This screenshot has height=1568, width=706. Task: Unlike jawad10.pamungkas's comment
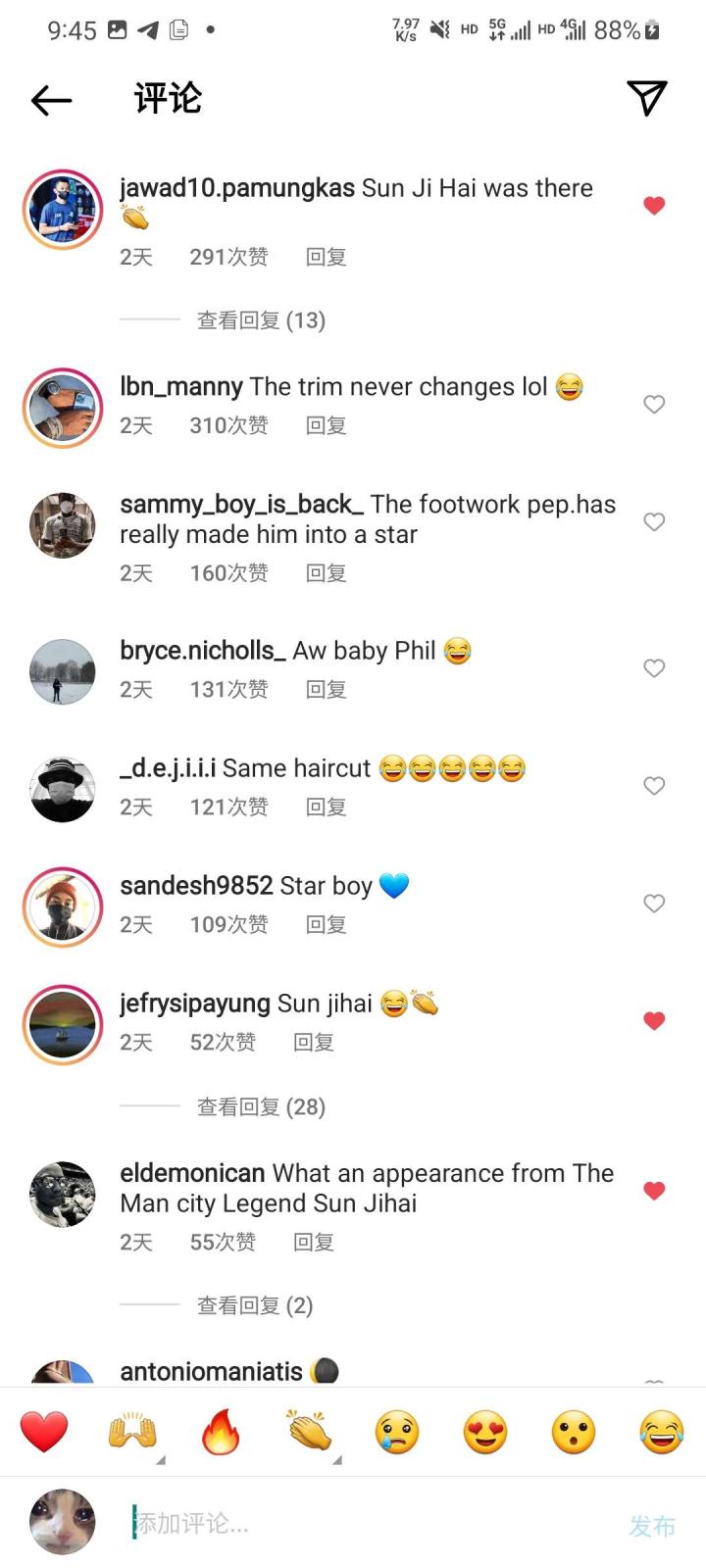pyautogui.click(x=654, y=205)
